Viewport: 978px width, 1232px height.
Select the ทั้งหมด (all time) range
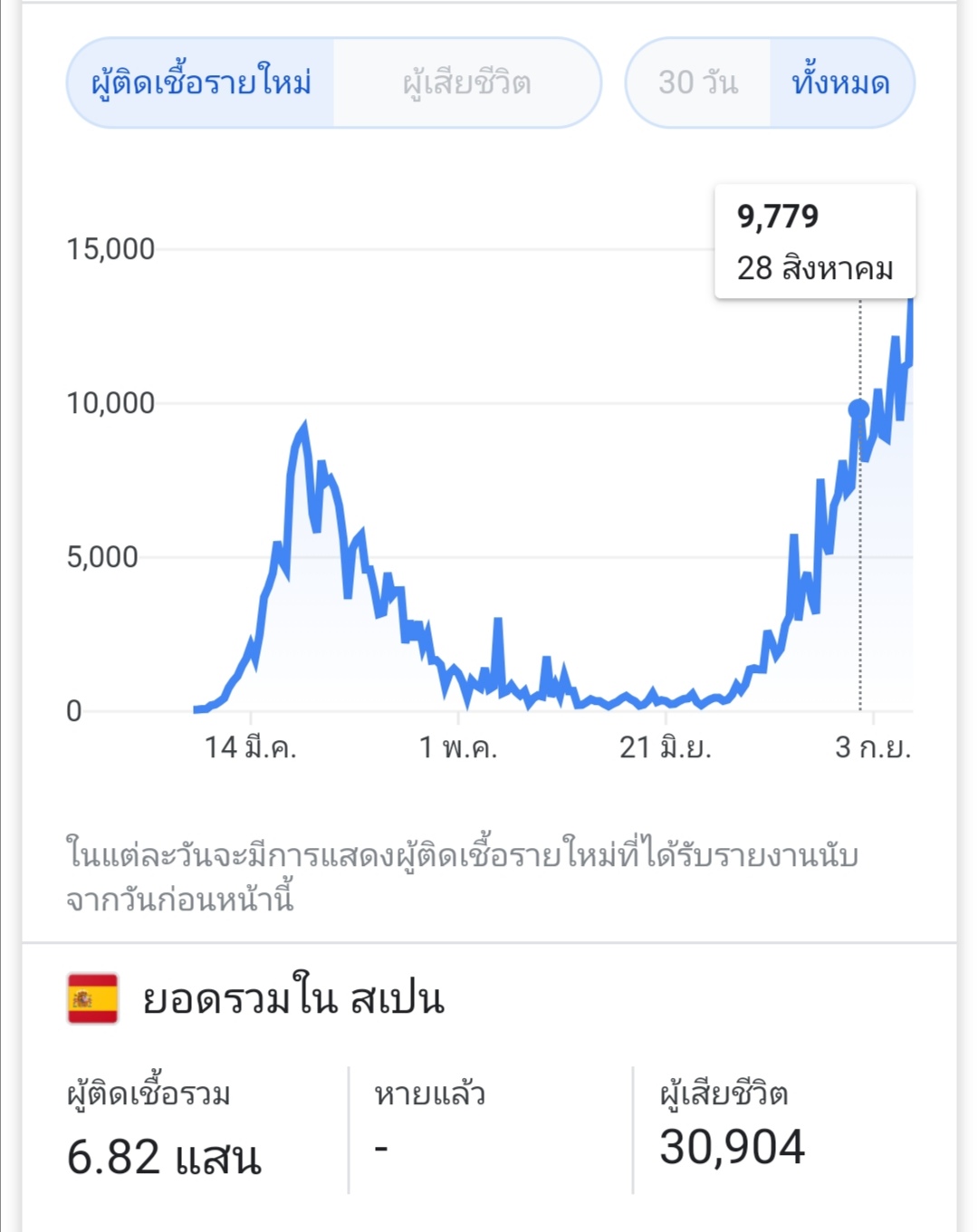pos(841,82)
